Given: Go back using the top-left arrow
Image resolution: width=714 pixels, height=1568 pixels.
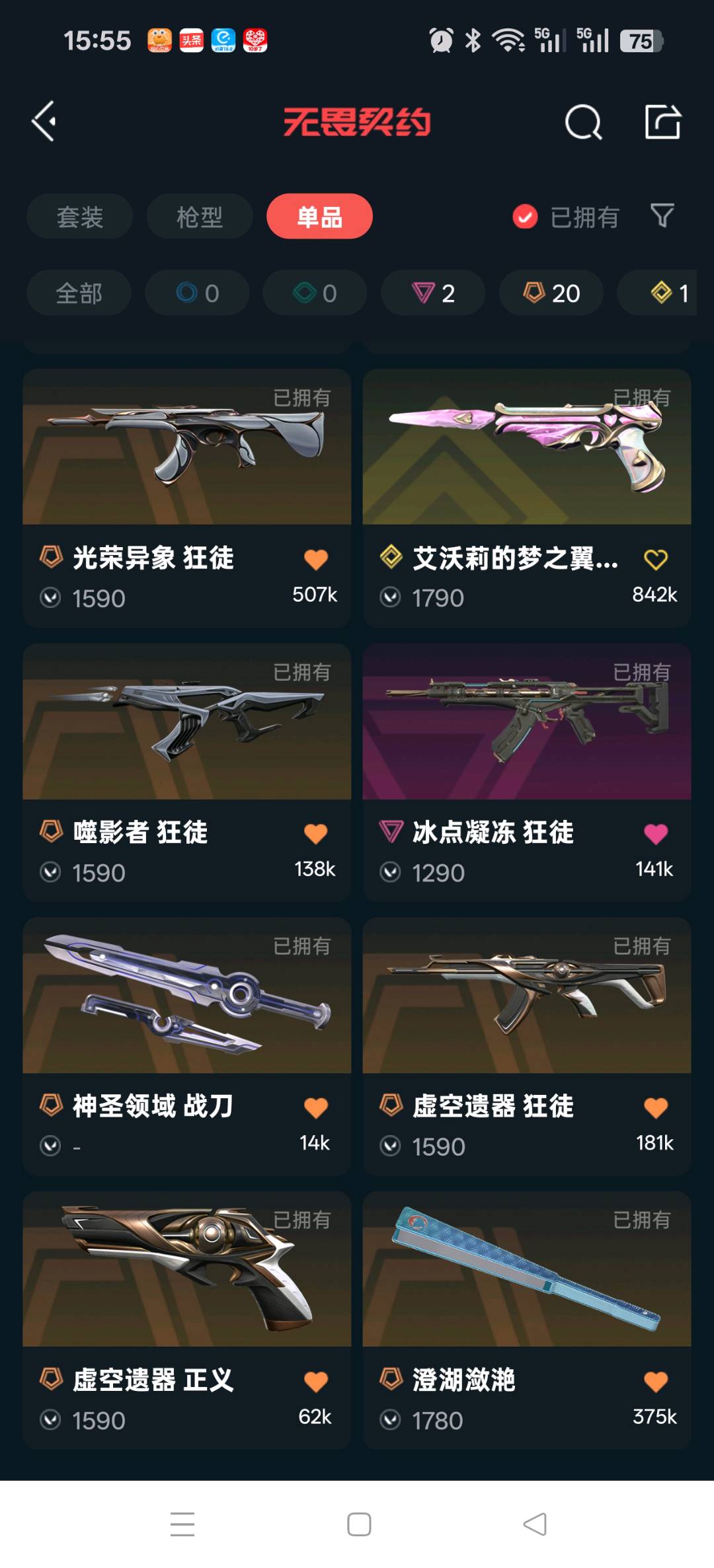Looking at the screenshot, I should point(44,122).
